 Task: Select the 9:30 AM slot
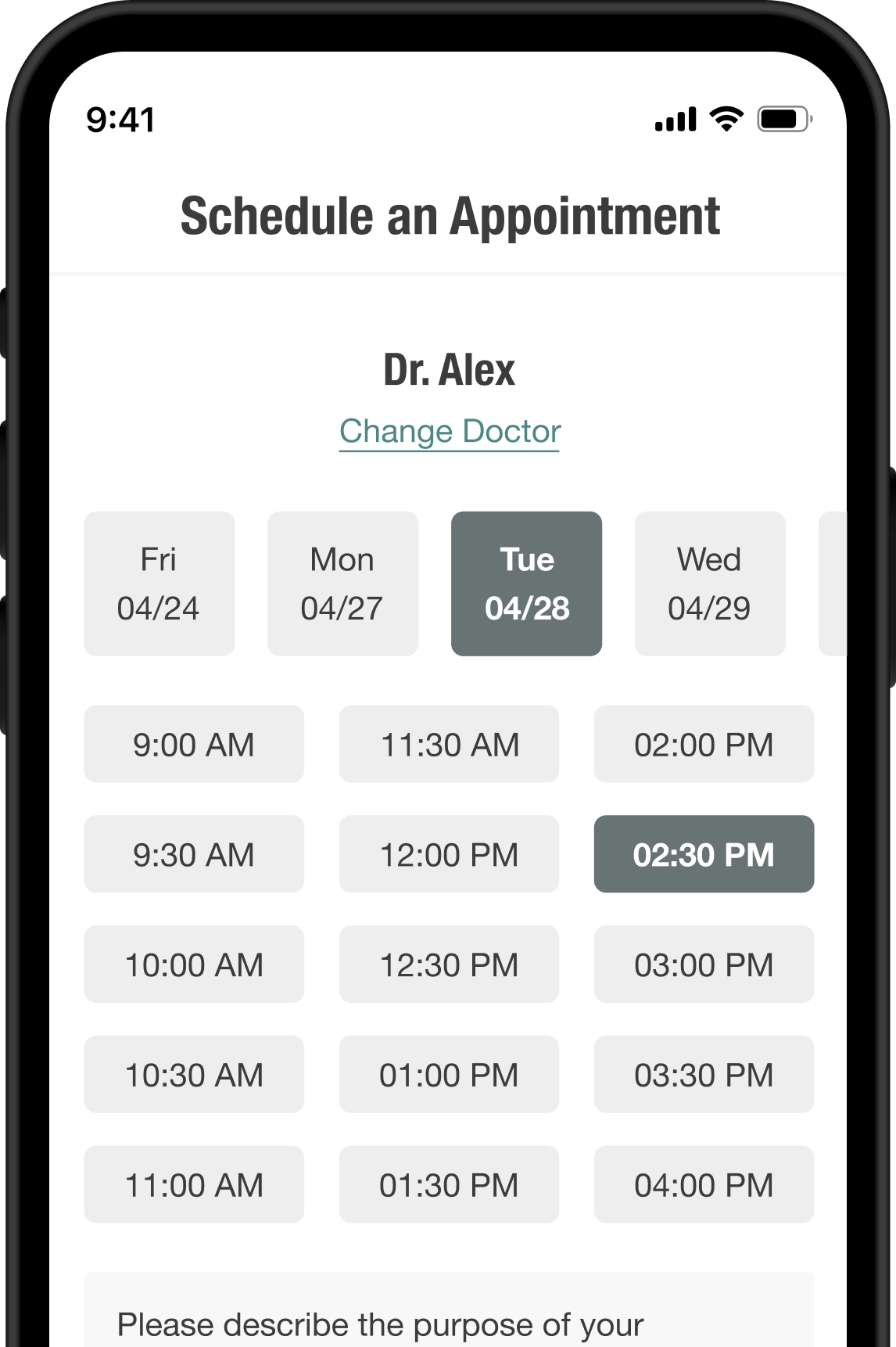click(x=193, y=854)
